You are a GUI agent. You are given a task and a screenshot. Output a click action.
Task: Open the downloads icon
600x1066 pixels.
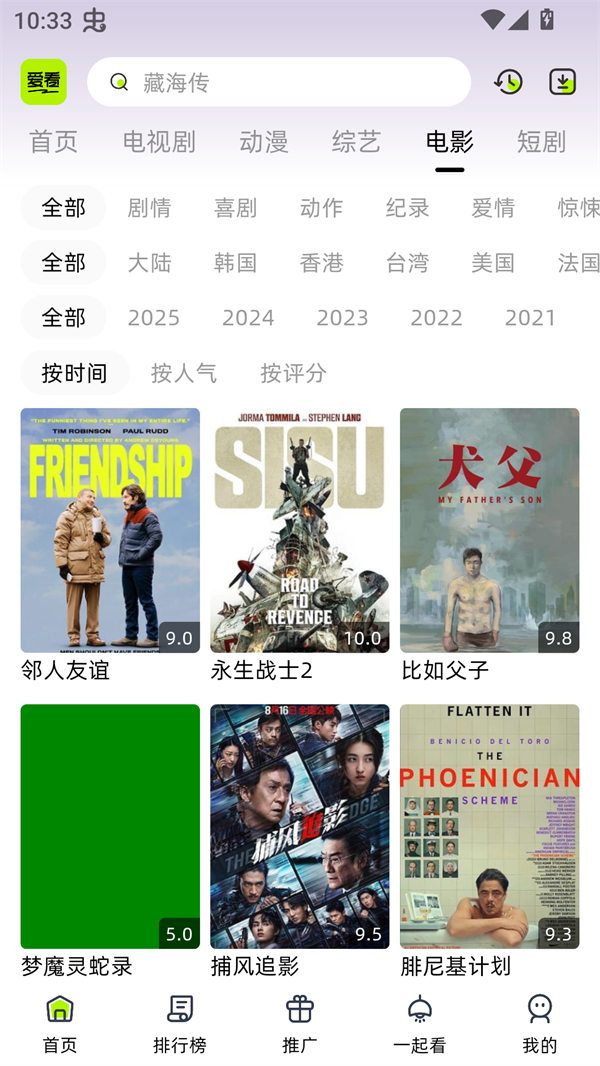[563, 82]
